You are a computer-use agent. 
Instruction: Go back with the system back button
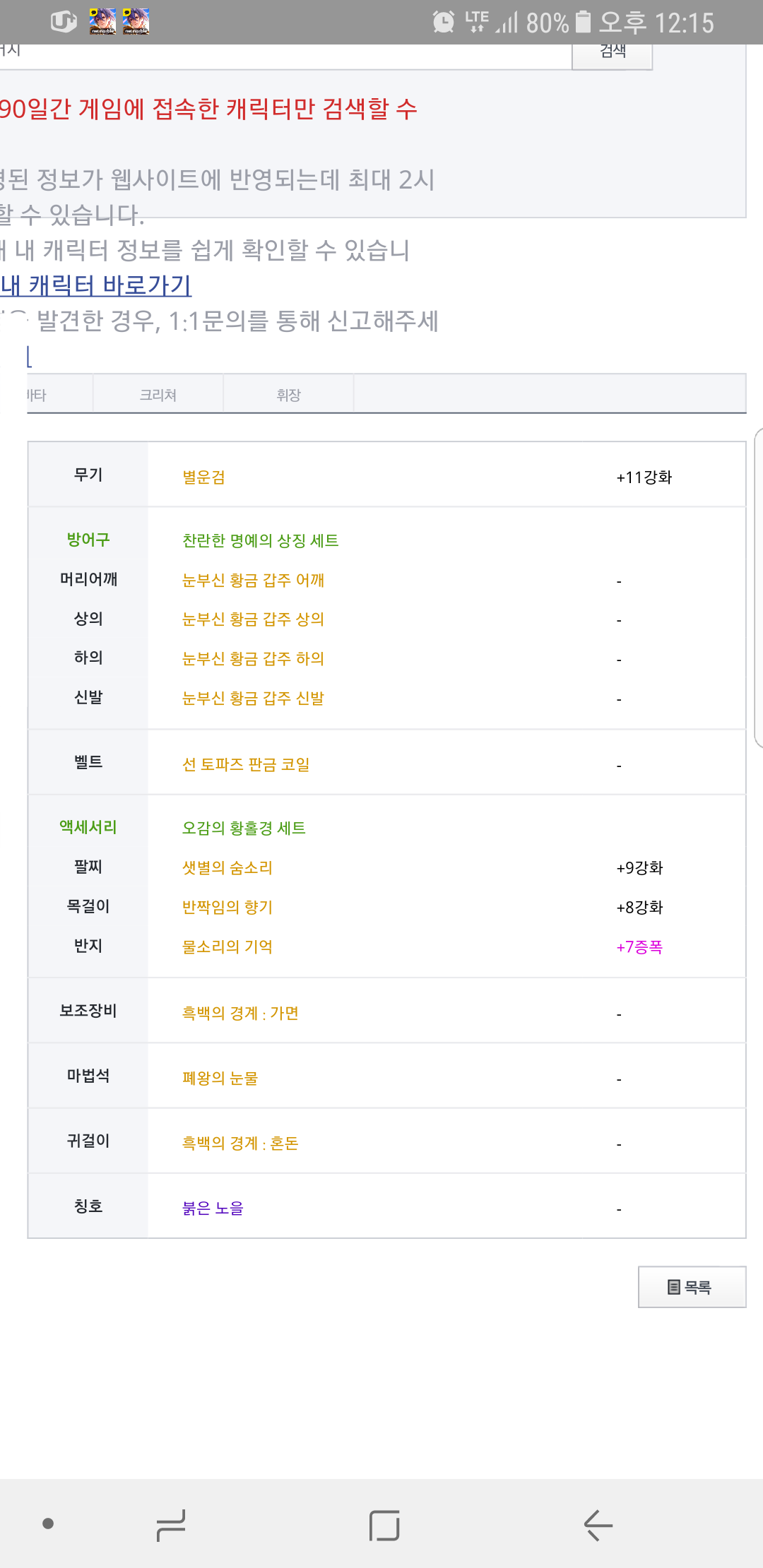click(598, 1525)
